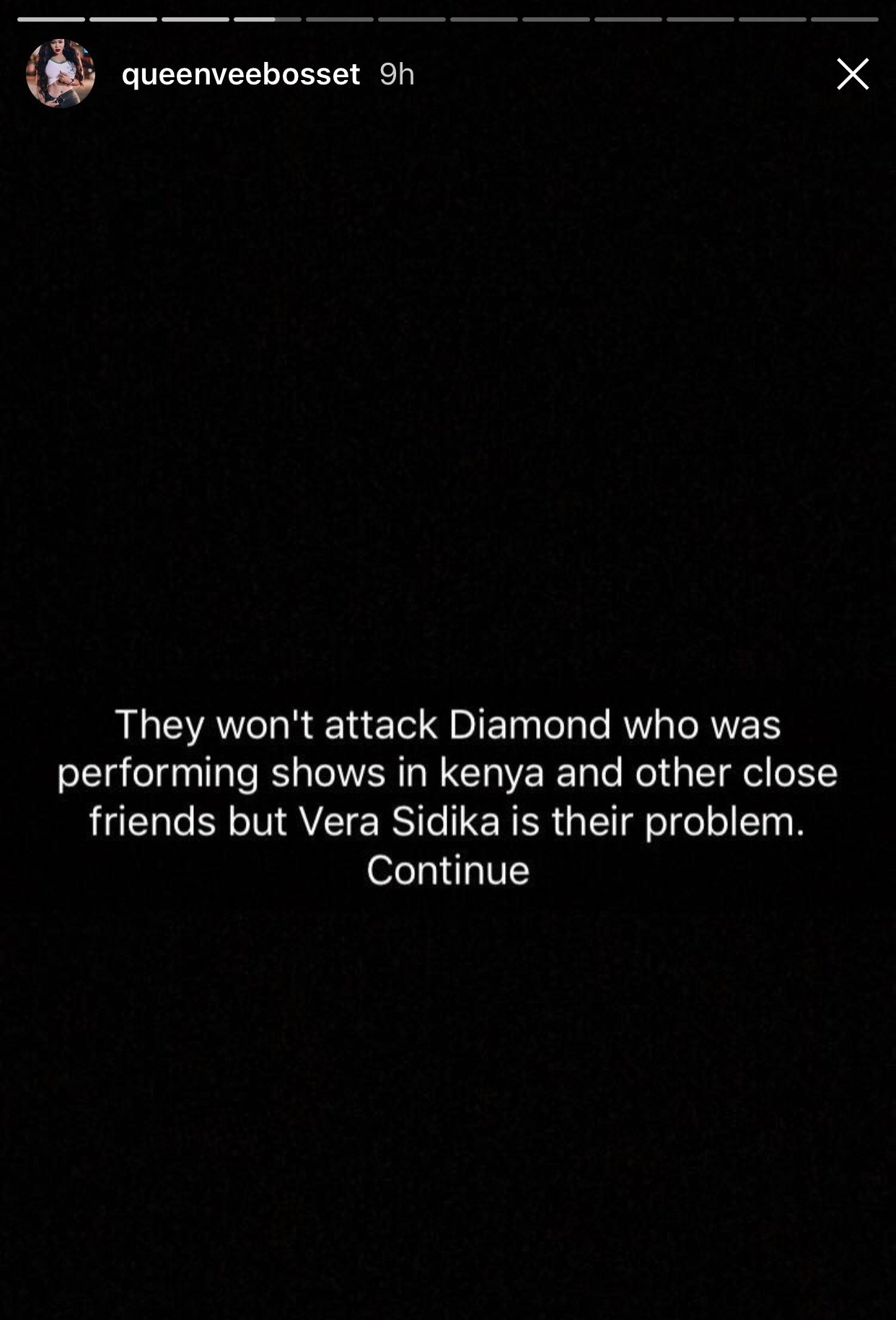Close the story viewer

coord(852,74)
